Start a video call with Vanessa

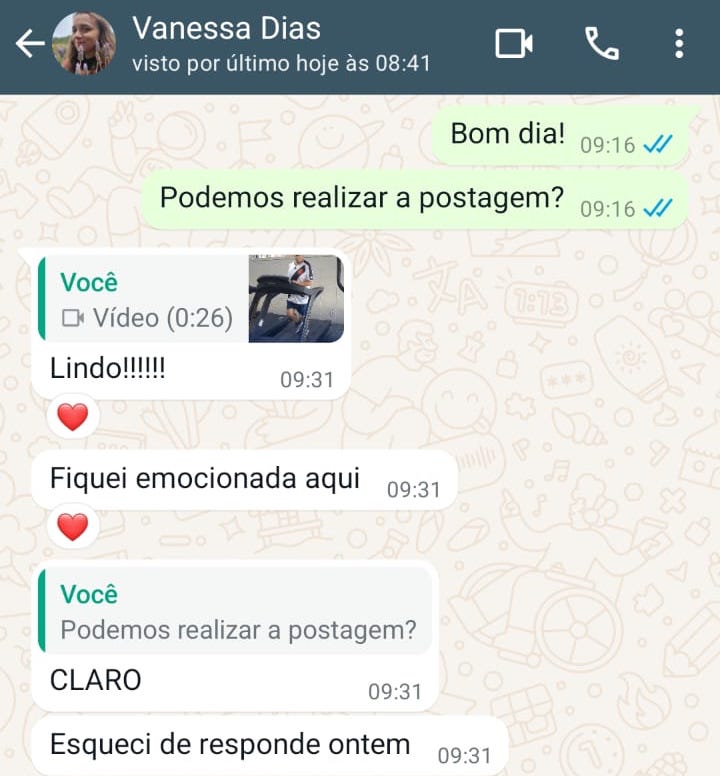tap(514, 44)
